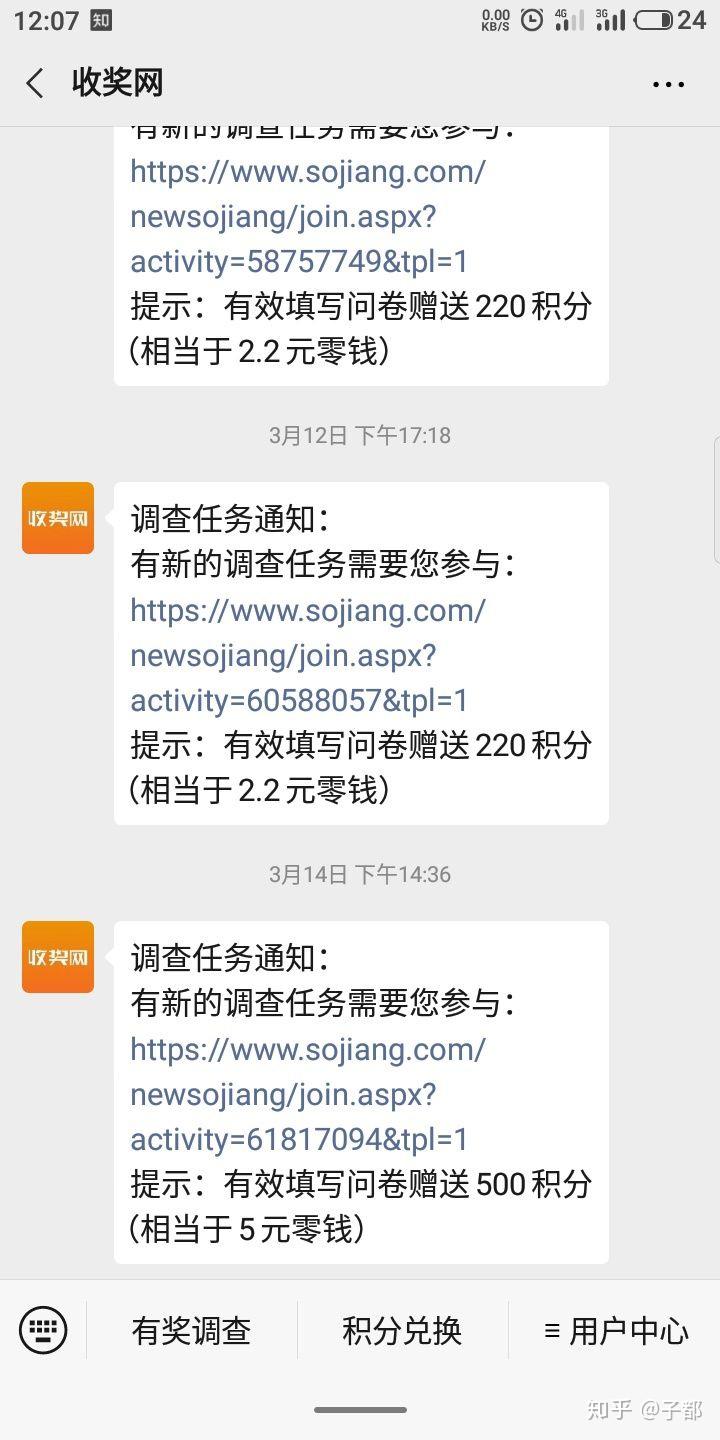Image resolution: width=720 pixels, height=1440 pixels.
Task: Tap the 收奖网 avatar next to latest message
Action: 57,957
